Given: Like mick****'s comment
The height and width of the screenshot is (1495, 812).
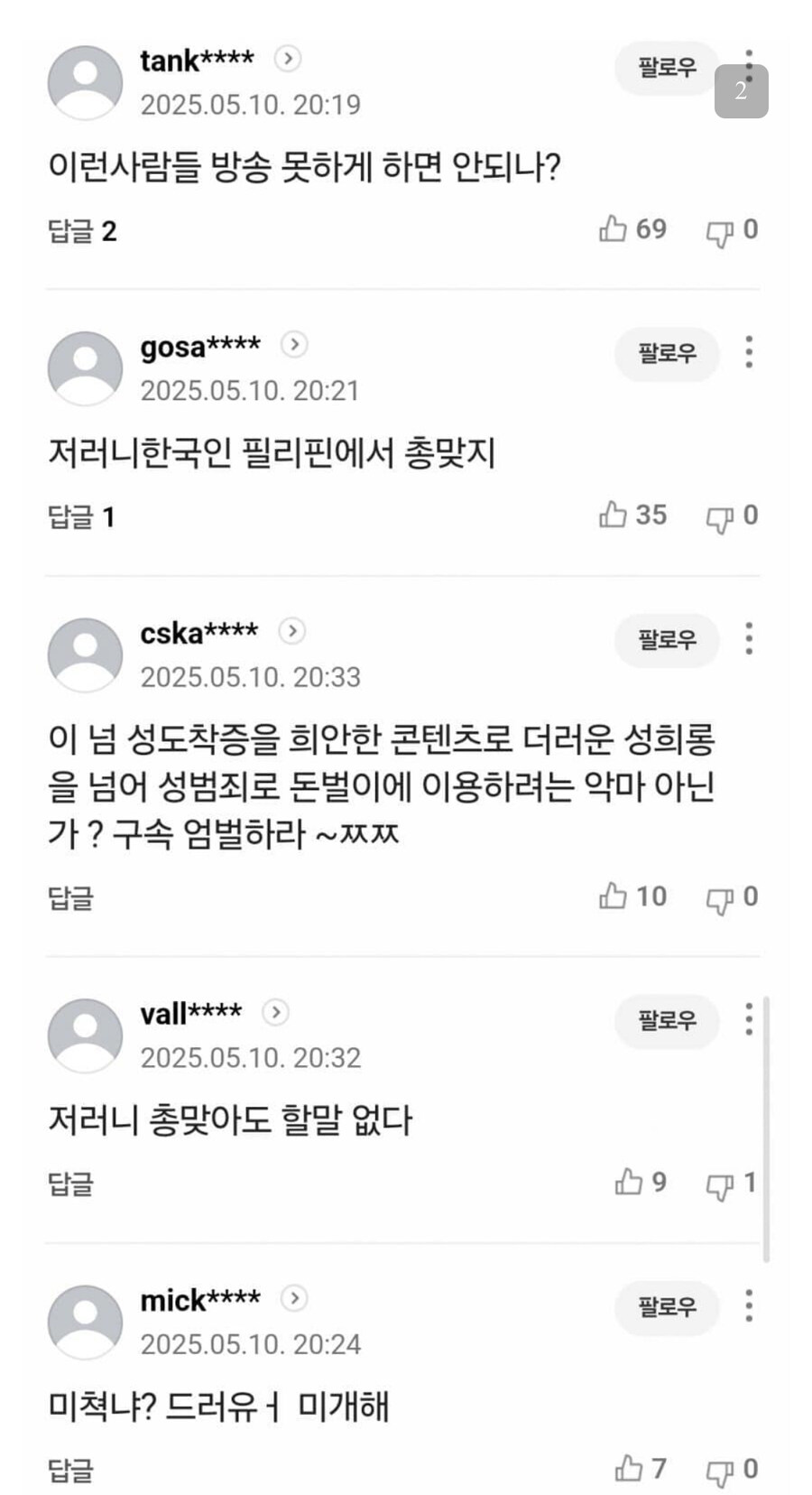Looking at the screenshot, I should 629,1469.
